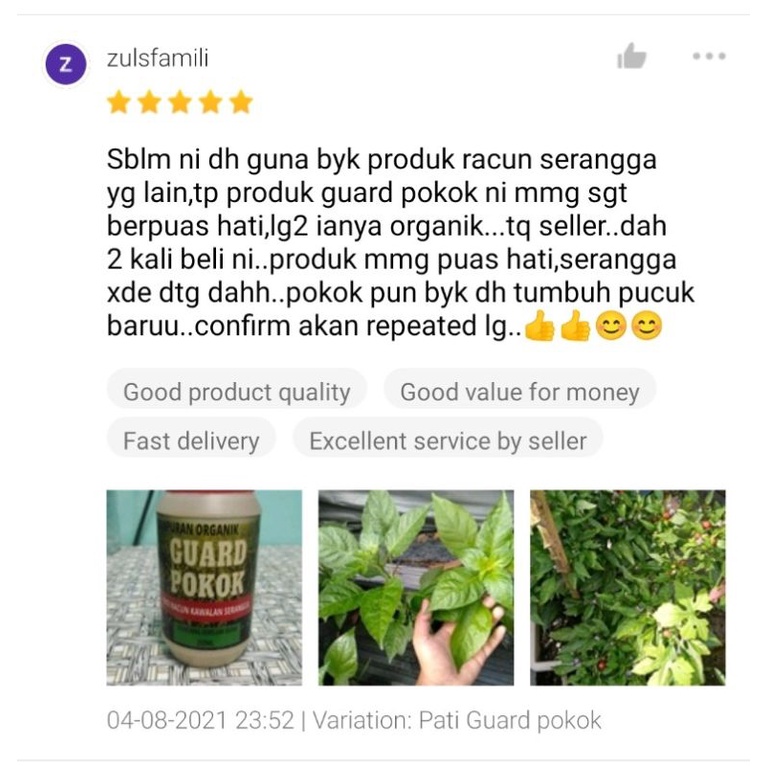
Task: View the photo of the chili plant
Action: pos(627,587)
